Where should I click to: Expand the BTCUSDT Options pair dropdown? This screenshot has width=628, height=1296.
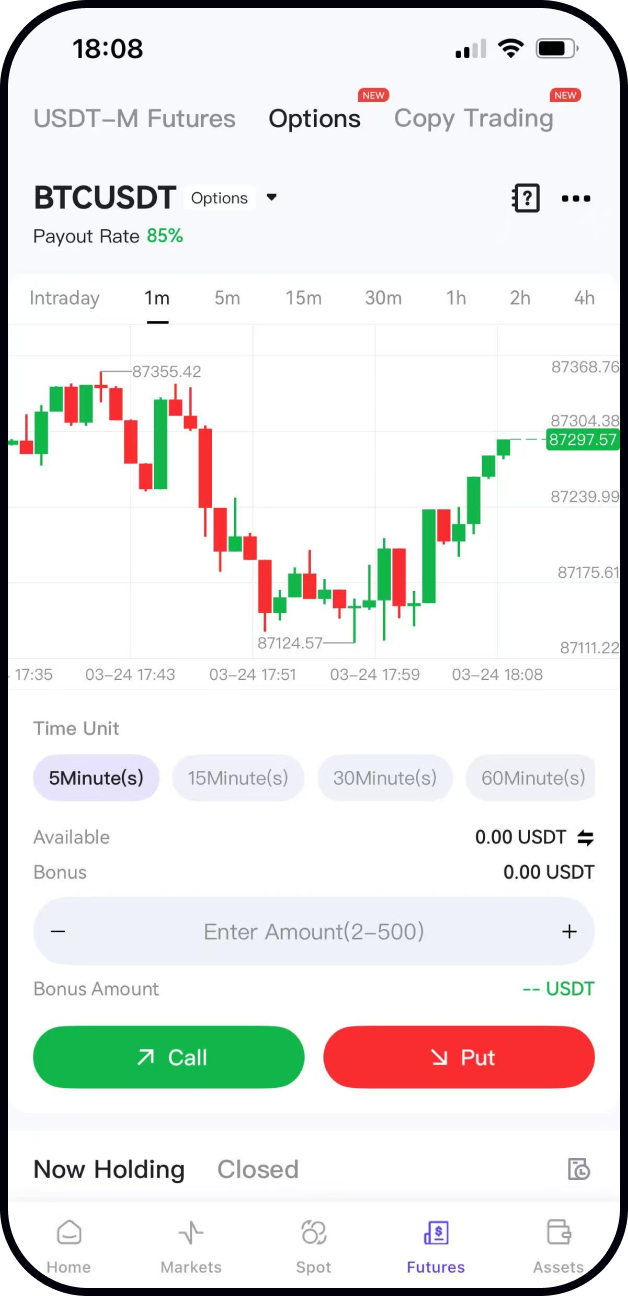click(271, 198)
